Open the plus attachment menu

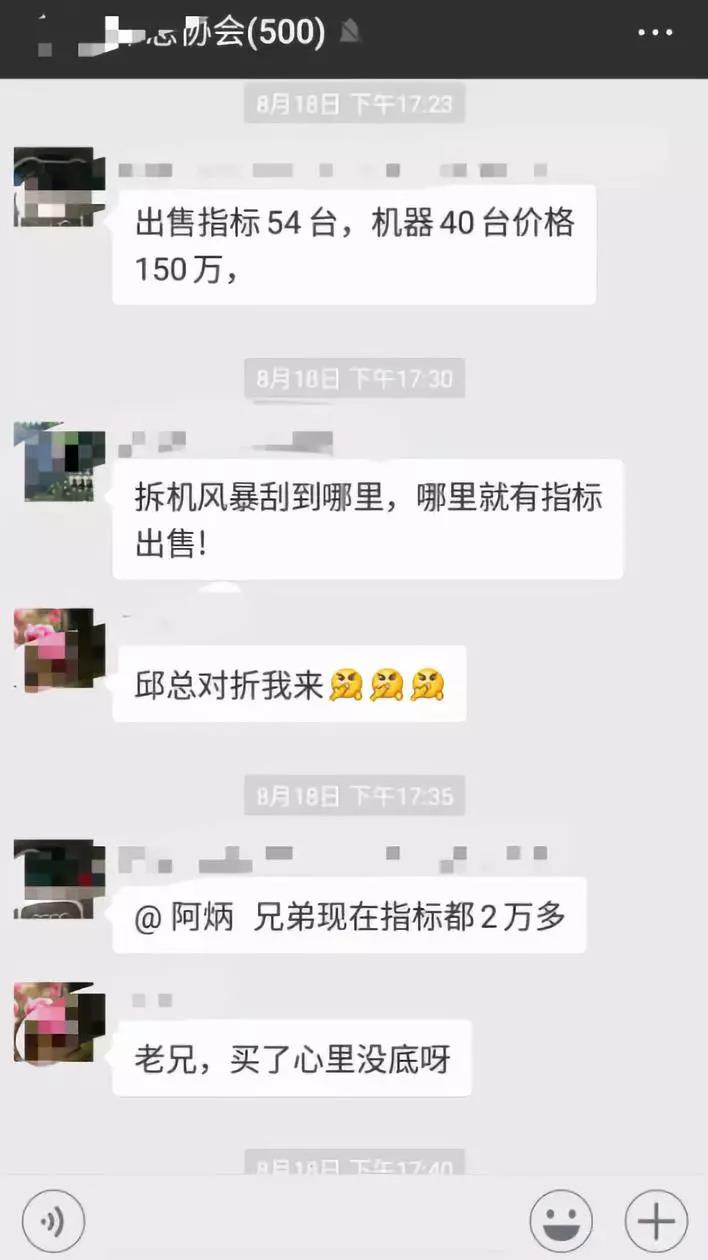point(656,1221)
